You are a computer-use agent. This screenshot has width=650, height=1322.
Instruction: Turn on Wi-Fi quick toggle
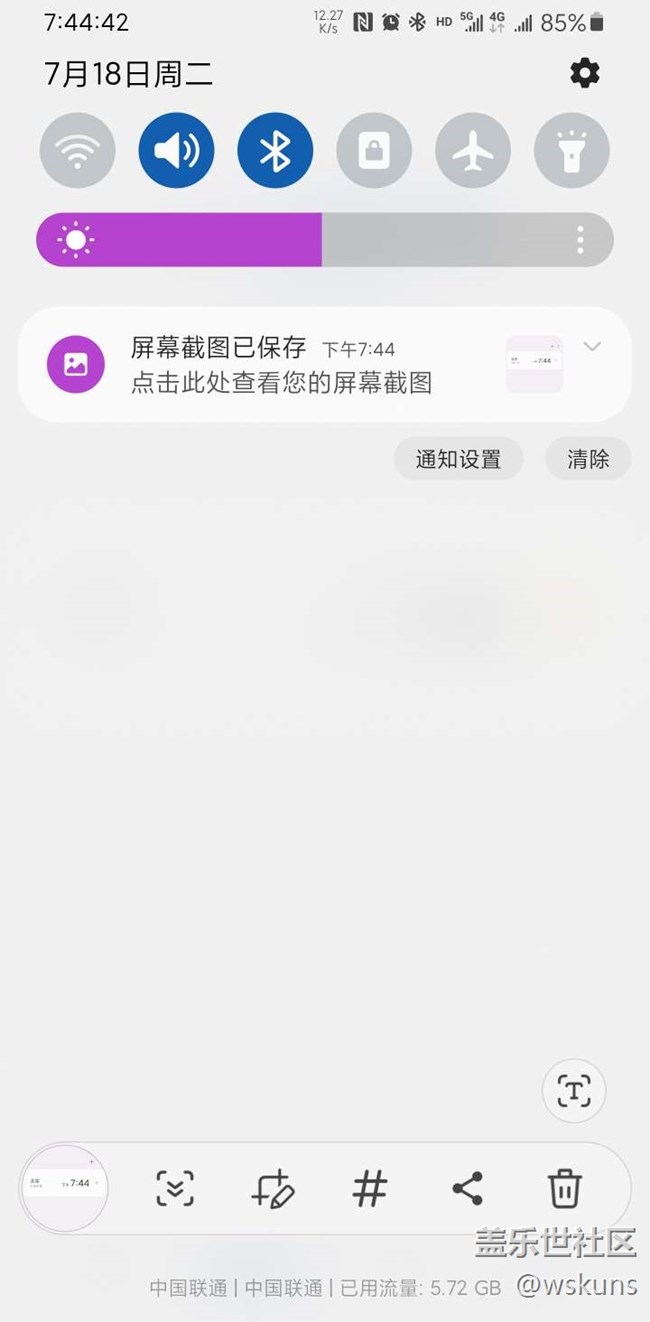tap(77, 151)
